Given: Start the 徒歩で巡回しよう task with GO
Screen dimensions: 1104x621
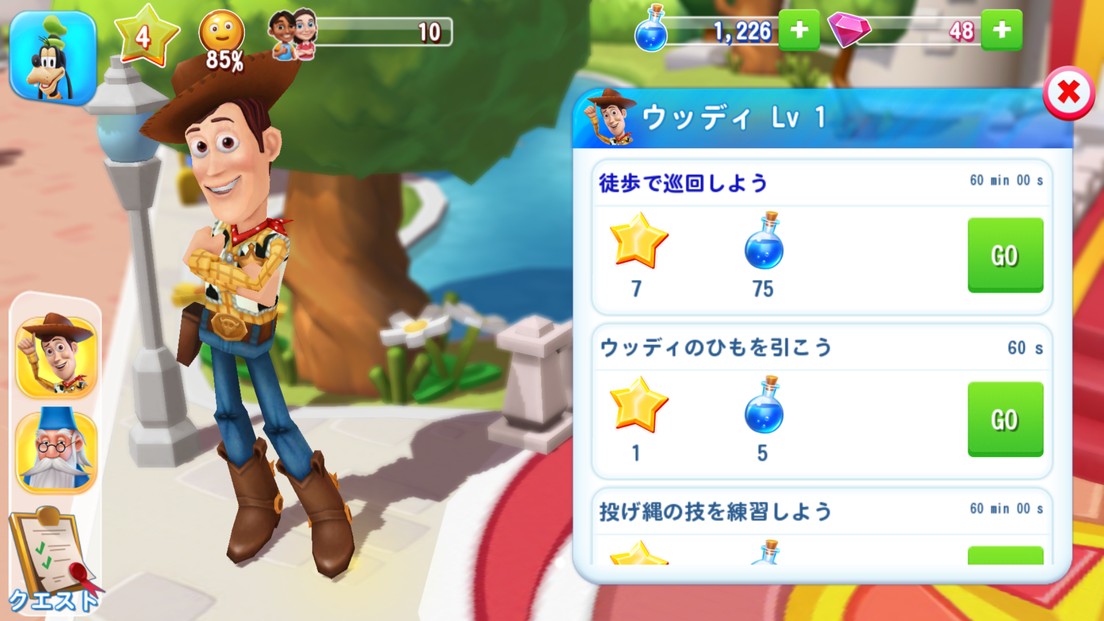Looking at the screenshot, I should pos(1005,255).
